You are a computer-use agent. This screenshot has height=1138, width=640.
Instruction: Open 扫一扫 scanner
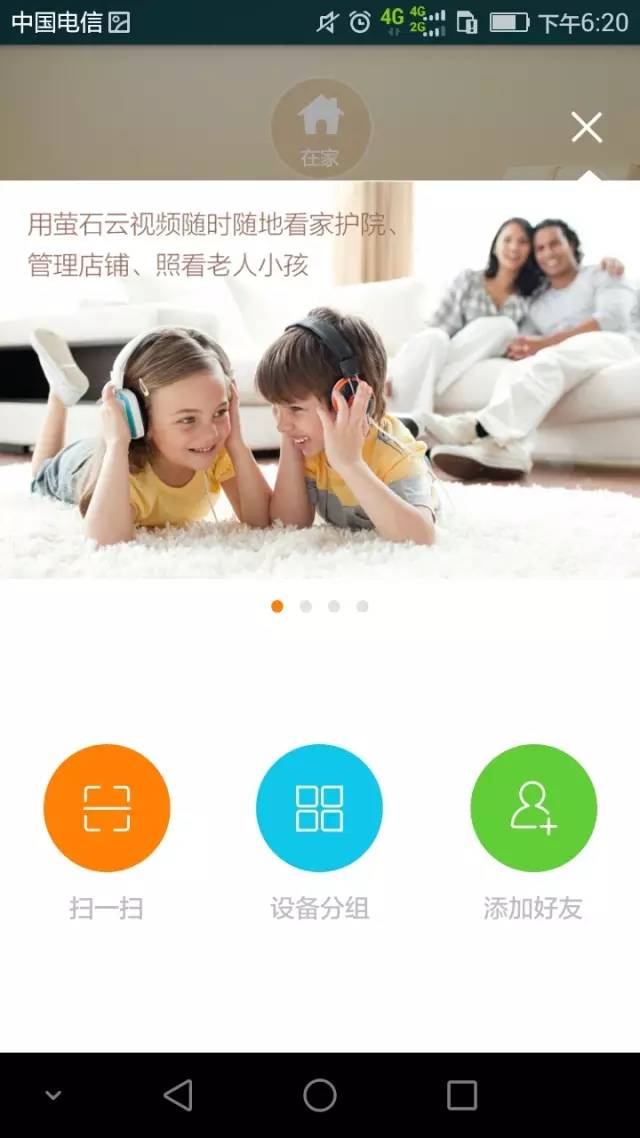pos(107,808)
